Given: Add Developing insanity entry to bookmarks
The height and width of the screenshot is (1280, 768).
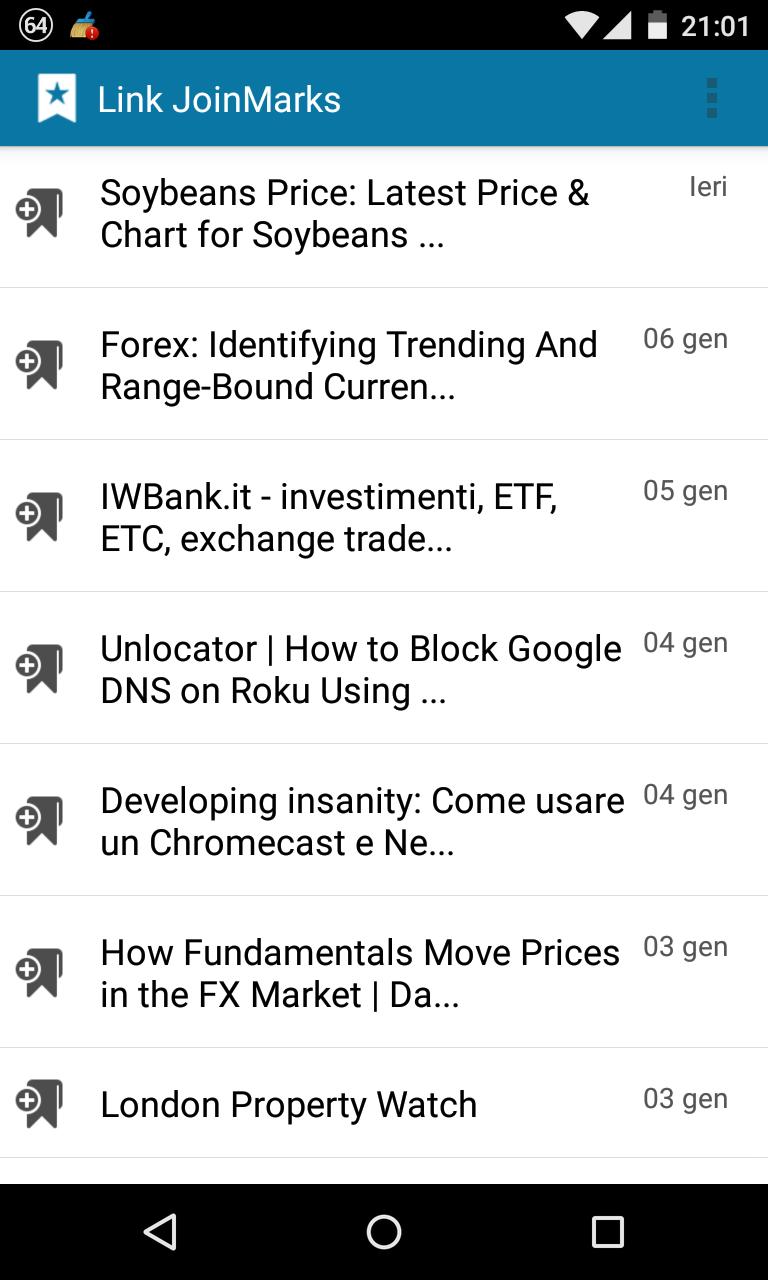Looking at the screenshot, I should (x=40, y=821).
